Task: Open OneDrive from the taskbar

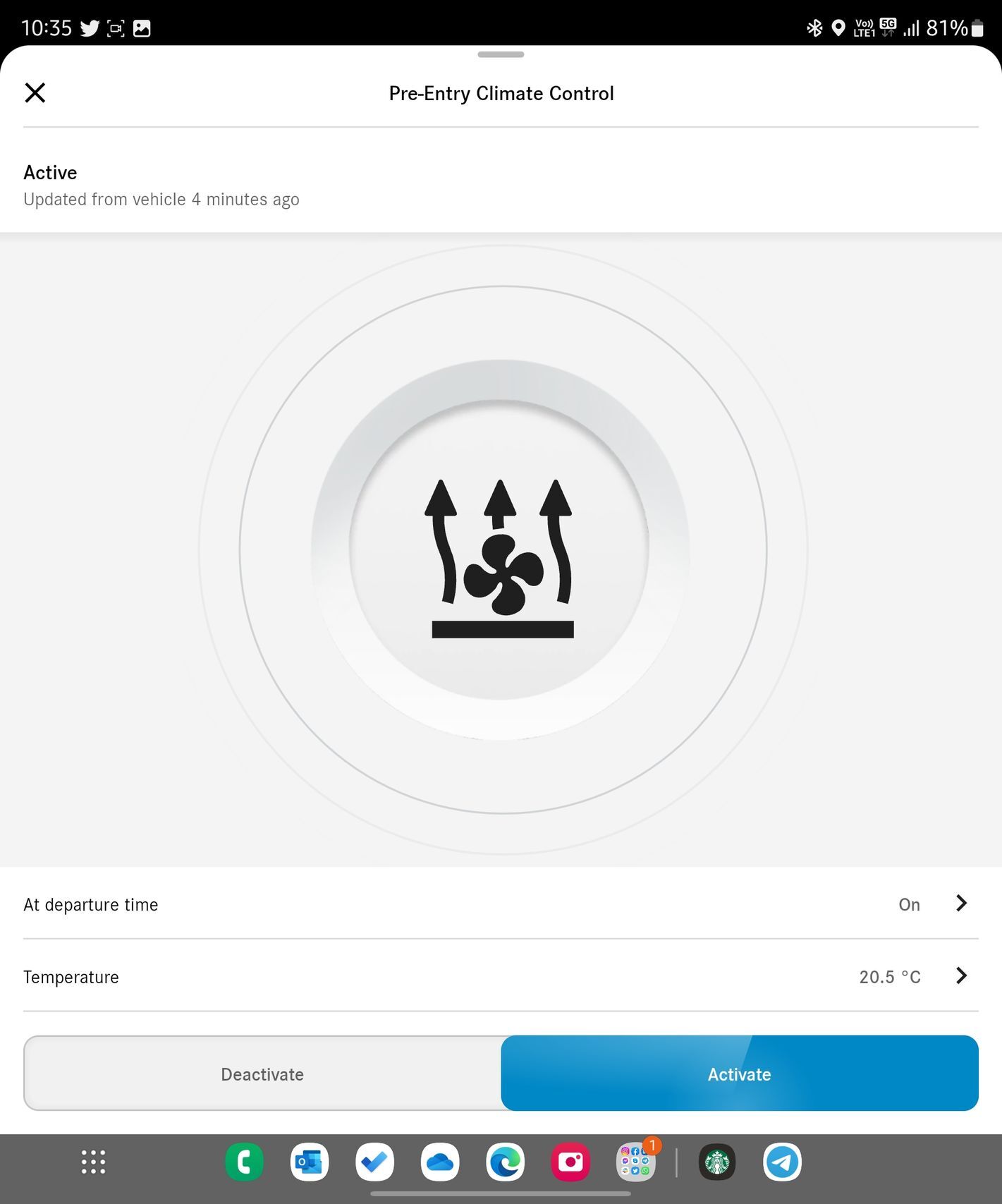Action: (440, 1162)
